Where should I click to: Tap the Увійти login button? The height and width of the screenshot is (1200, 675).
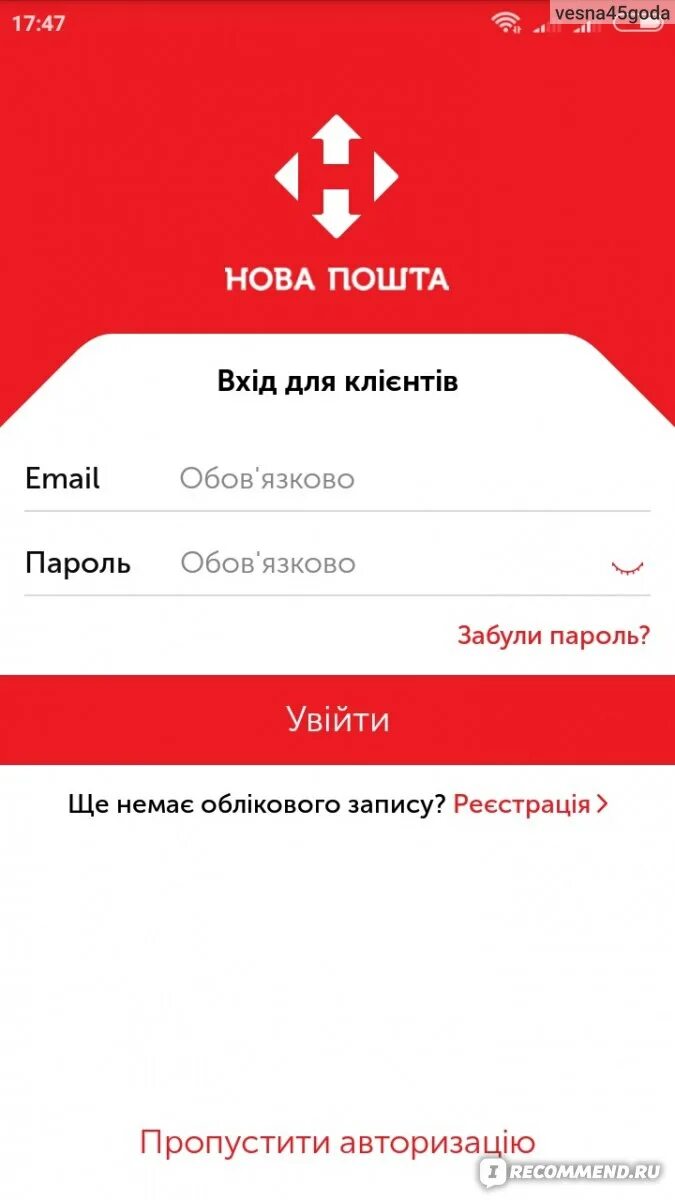tap(337, 720)
